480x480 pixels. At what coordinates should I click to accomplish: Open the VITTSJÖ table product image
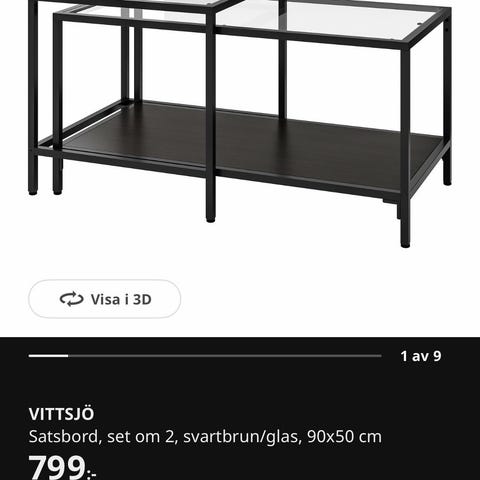(240, 124)
